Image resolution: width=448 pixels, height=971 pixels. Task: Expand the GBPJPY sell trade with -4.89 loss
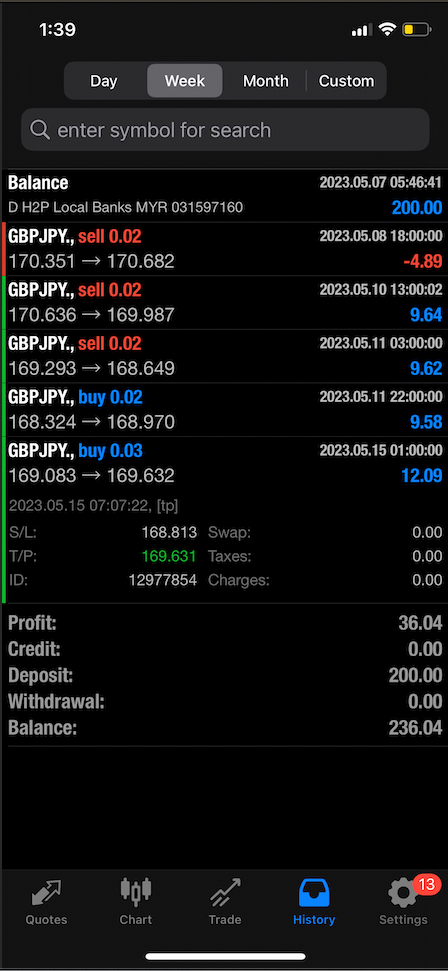click(x=225, y=249)
